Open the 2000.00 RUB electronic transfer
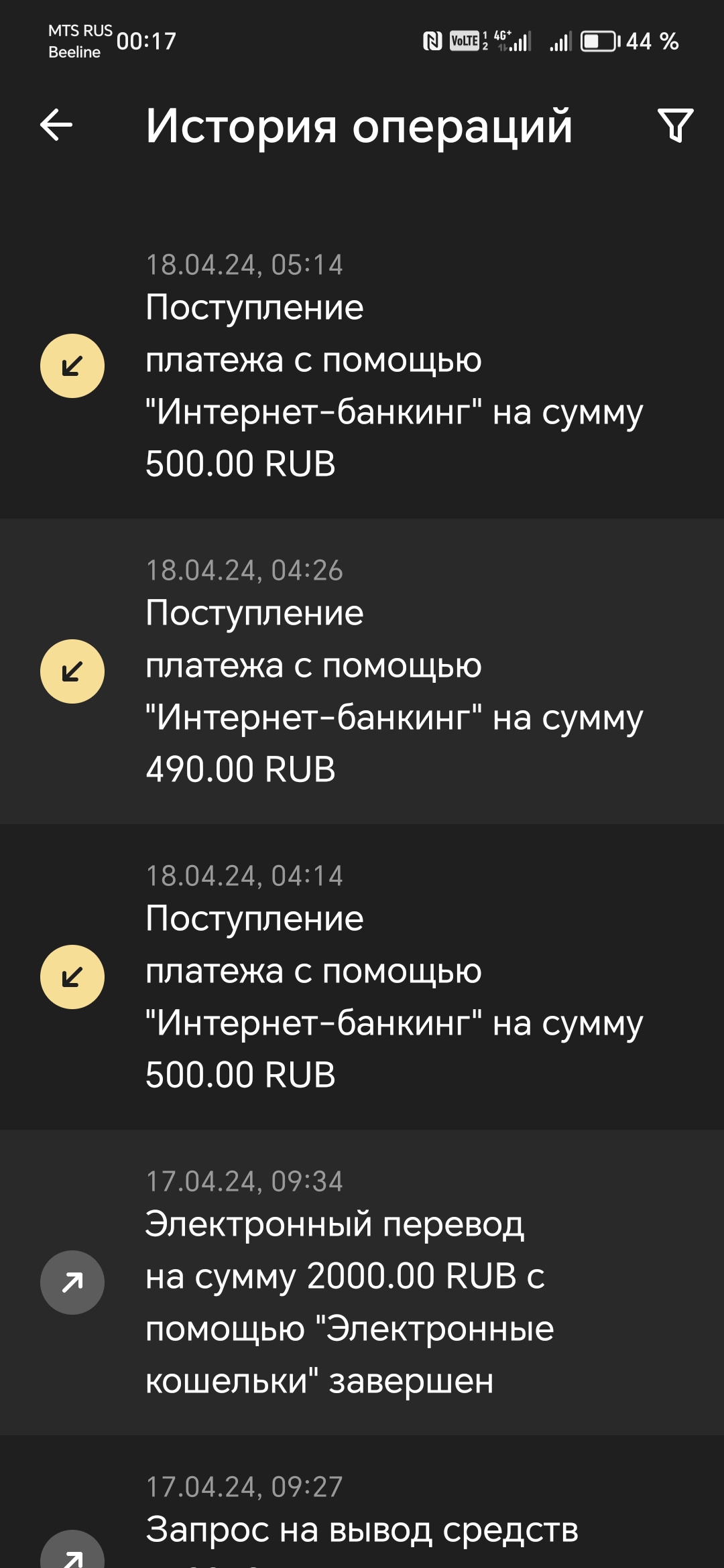Viewport: 724px width, 1568px height. coord(362,1283)
